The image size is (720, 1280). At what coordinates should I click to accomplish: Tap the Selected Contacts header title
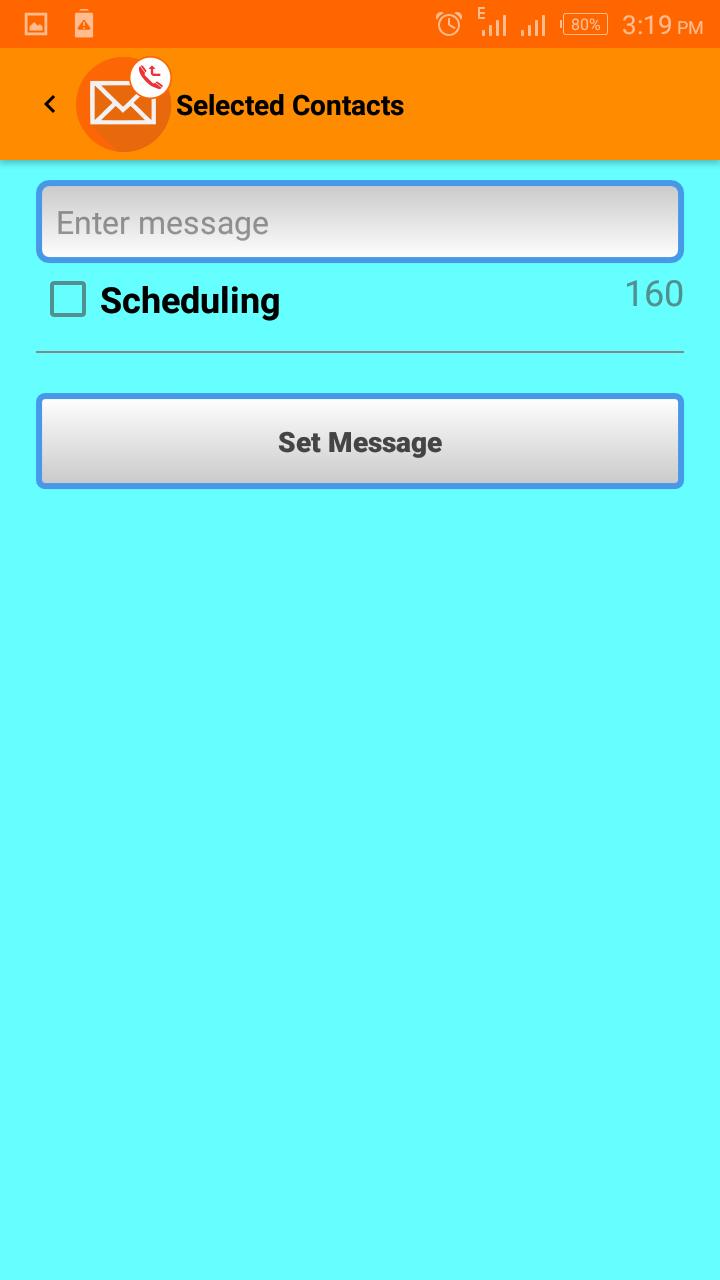click(x=289, y=104)
